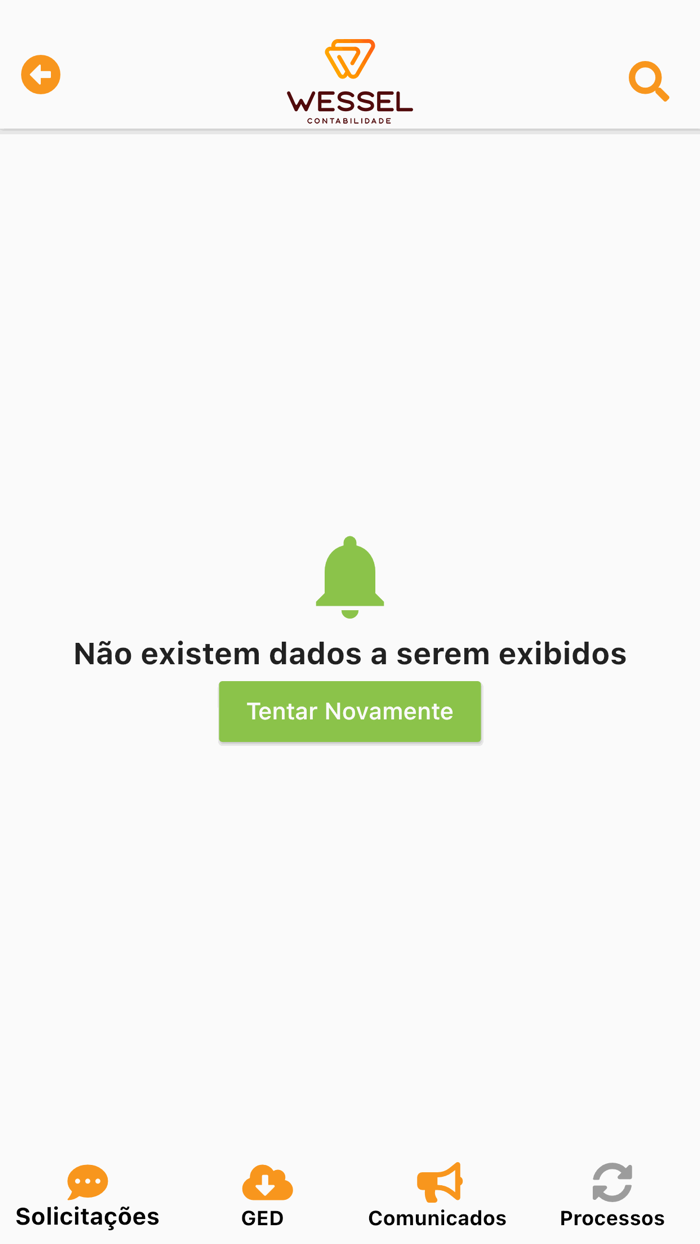Screen dimensions: 700x1244
Task: Open the GED tab
Action: 263,1197
